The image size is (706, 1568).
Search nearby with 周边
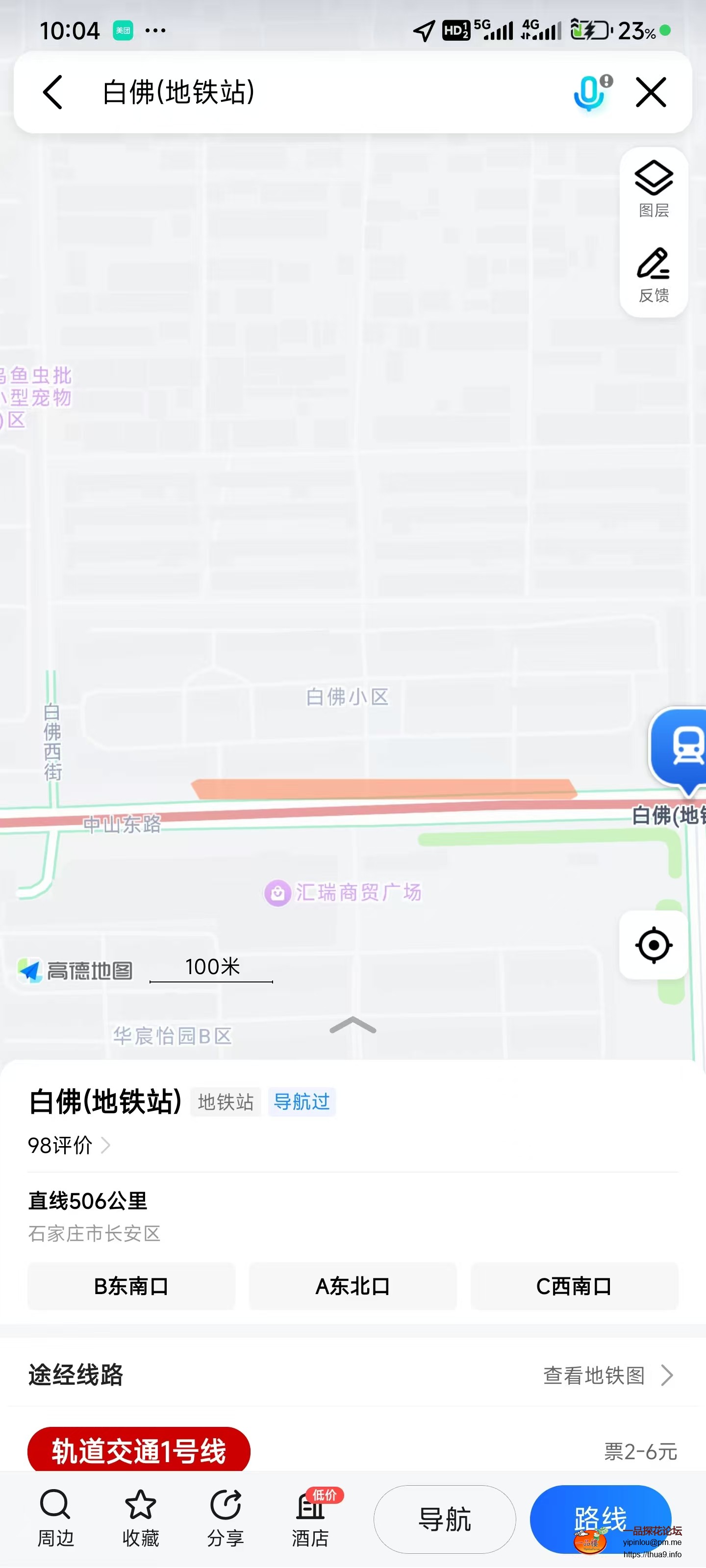point(55,1519)
